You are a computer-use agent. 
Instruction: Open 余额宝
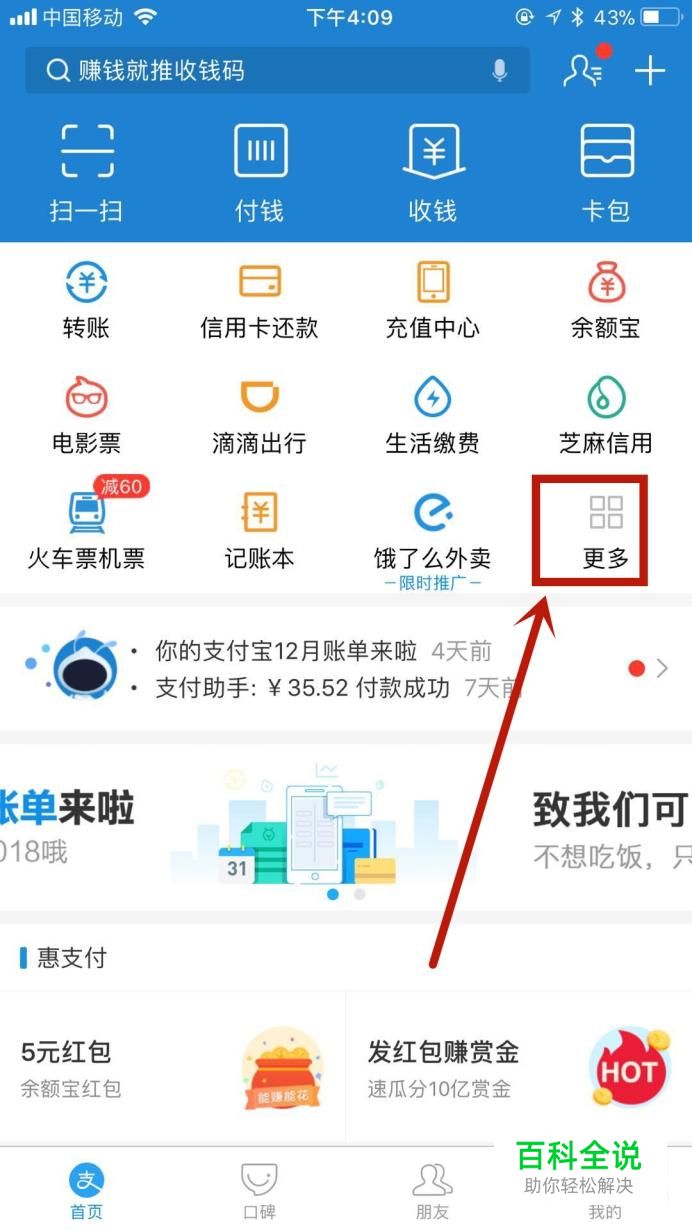click(x=605, y=300)
